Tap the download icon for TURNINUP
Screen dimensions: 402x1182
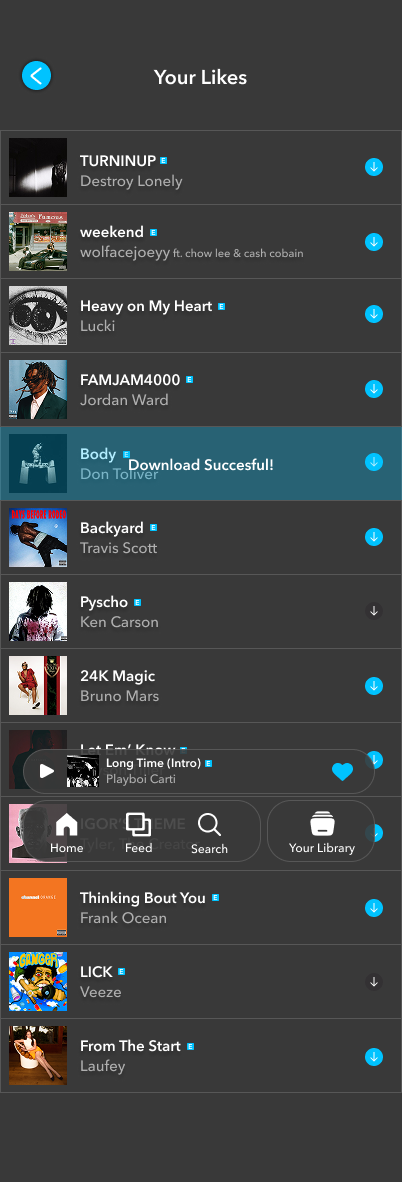pos(374,167)
